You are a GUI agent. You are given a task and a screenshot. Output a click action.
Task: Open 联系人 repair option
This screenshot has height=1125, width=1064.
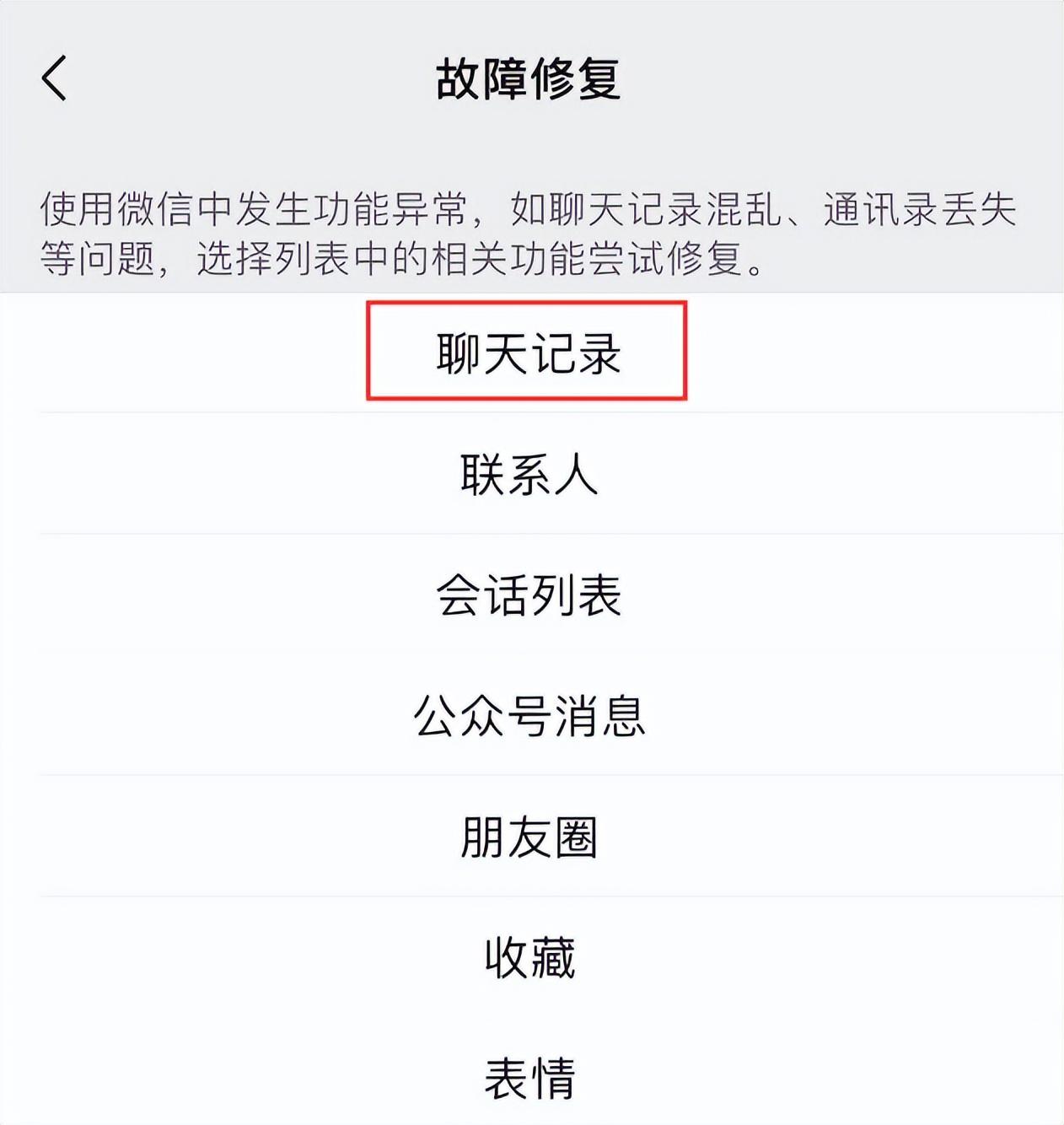click(x=529, y=473)
